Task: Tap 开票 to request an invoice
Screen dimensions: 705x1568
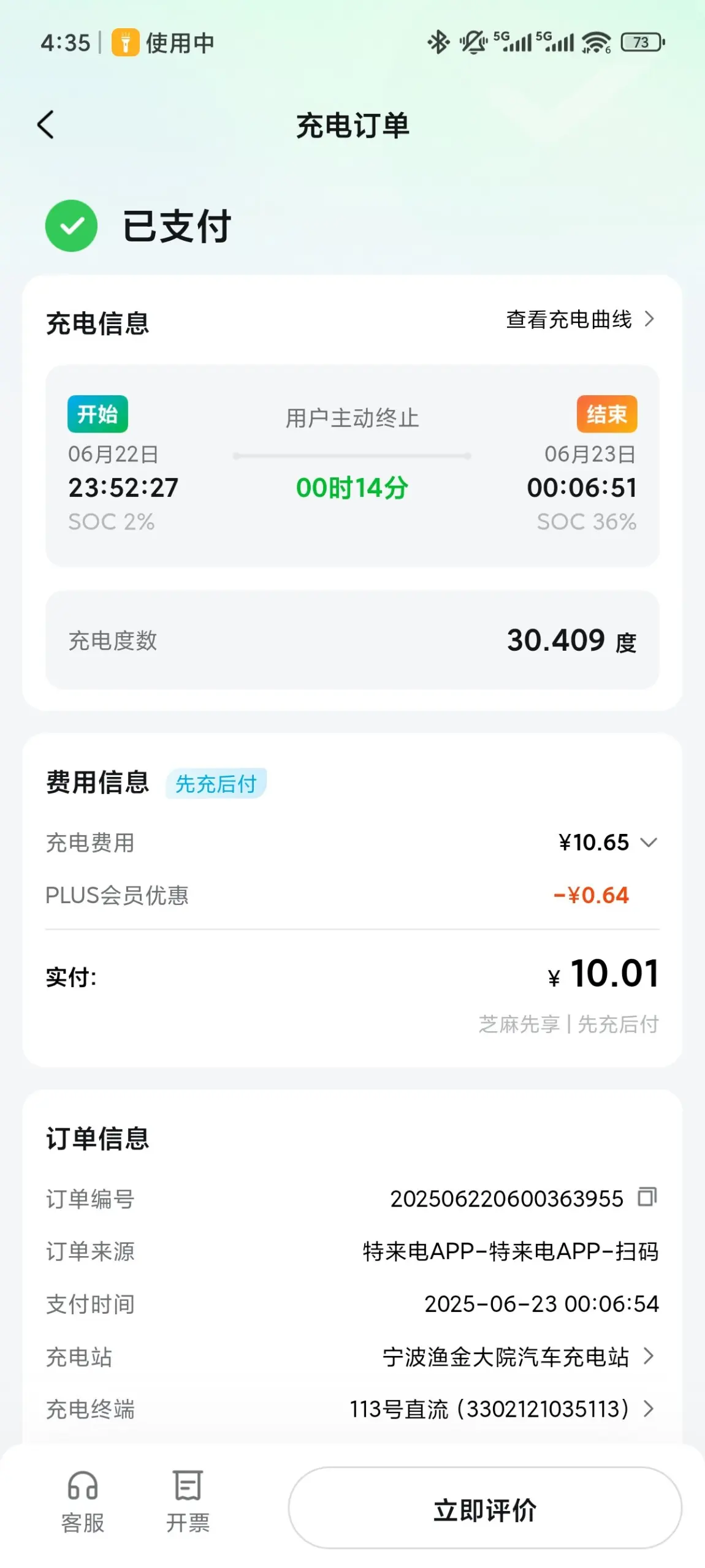Action: [188, 1501]
